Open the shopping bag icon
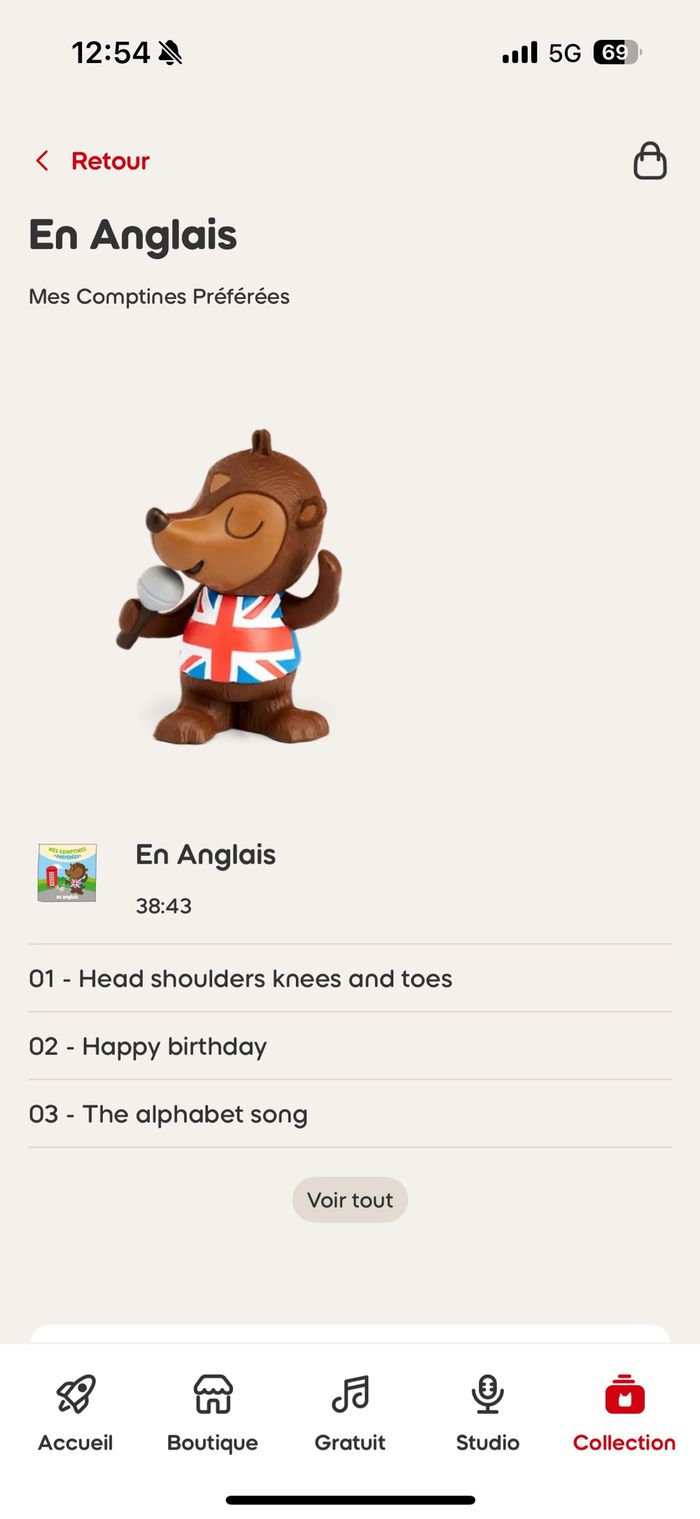The height and width of the screenshot is (1519, 700). (x=649, y=160)
